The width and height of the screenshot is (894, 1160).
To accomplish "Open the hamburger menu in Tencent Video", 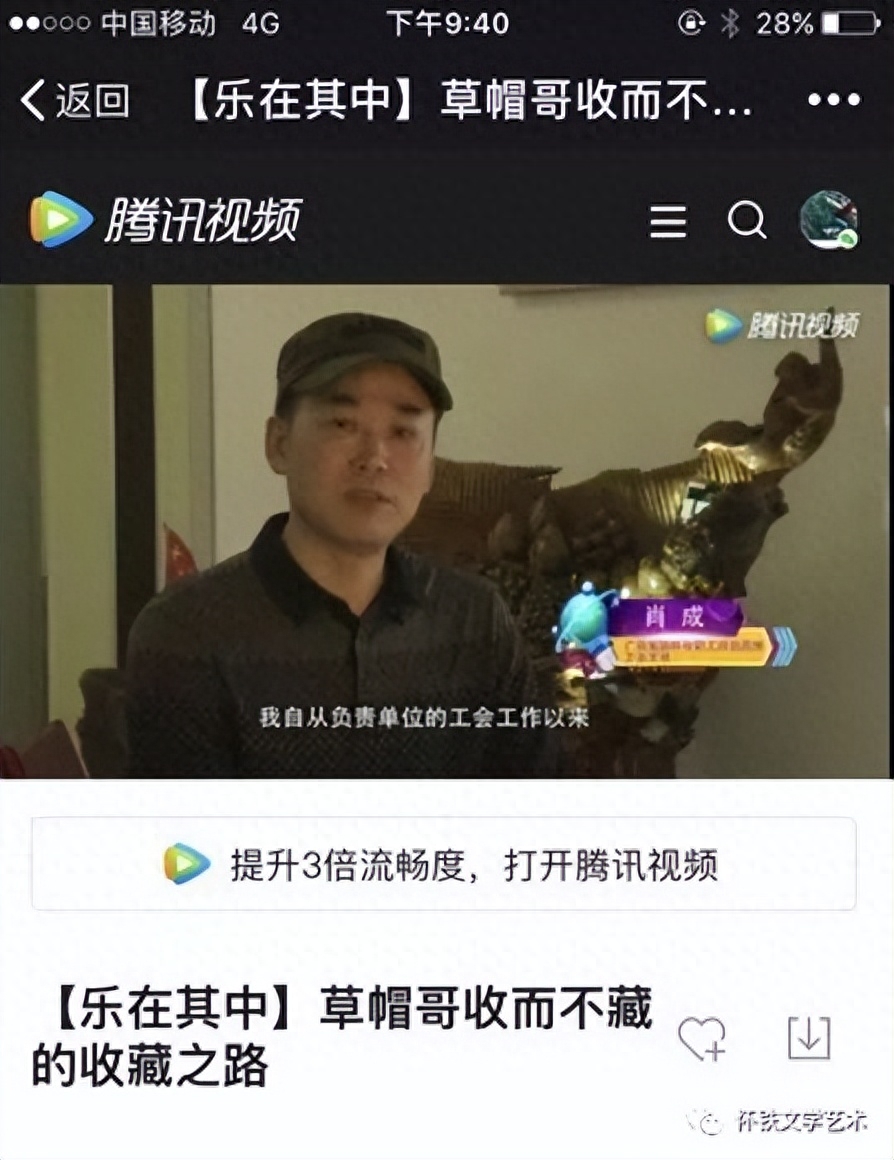I will coord(668,221).
